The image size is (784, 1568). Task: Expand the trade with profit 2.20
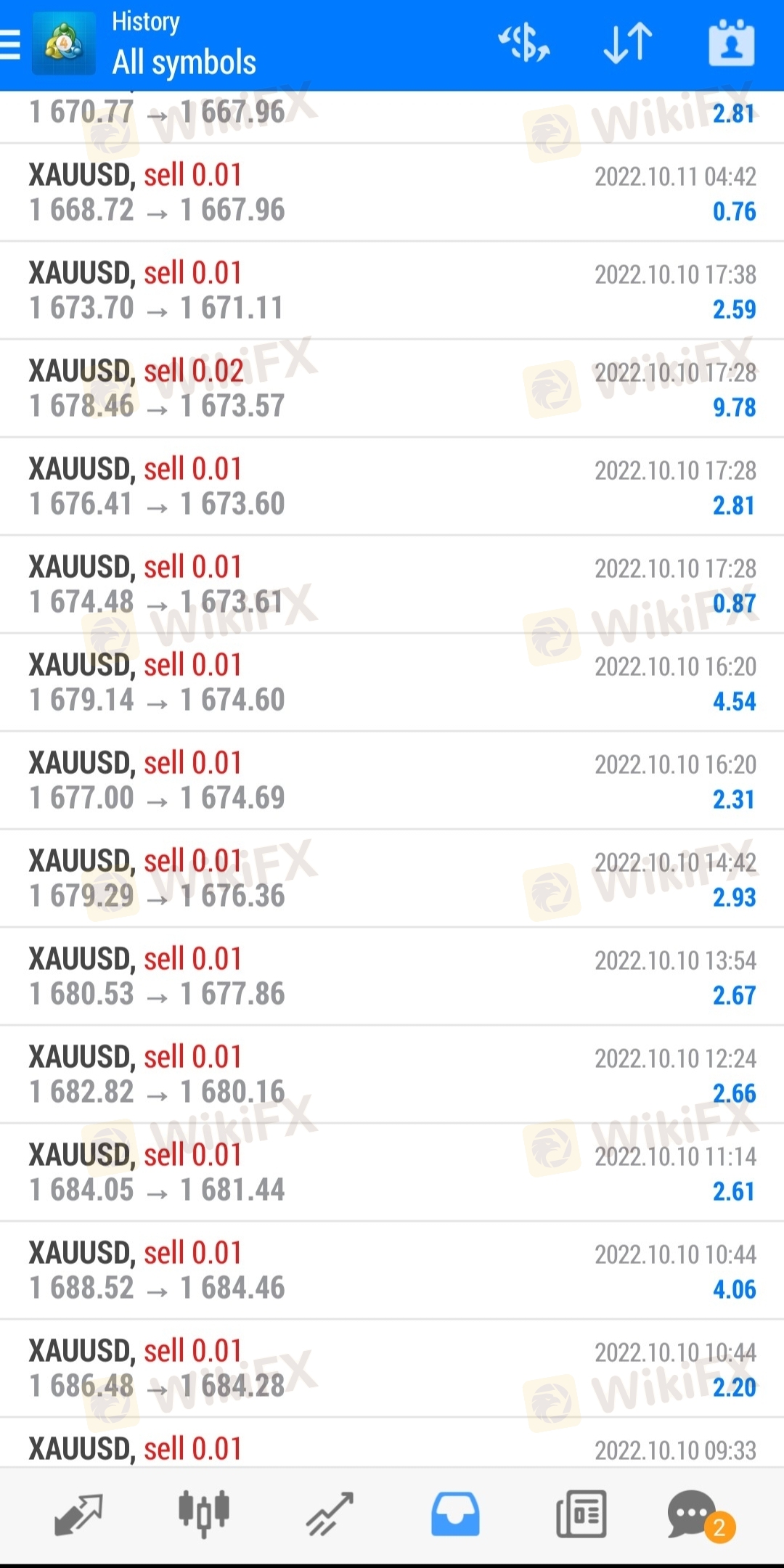coord(392,1369)
